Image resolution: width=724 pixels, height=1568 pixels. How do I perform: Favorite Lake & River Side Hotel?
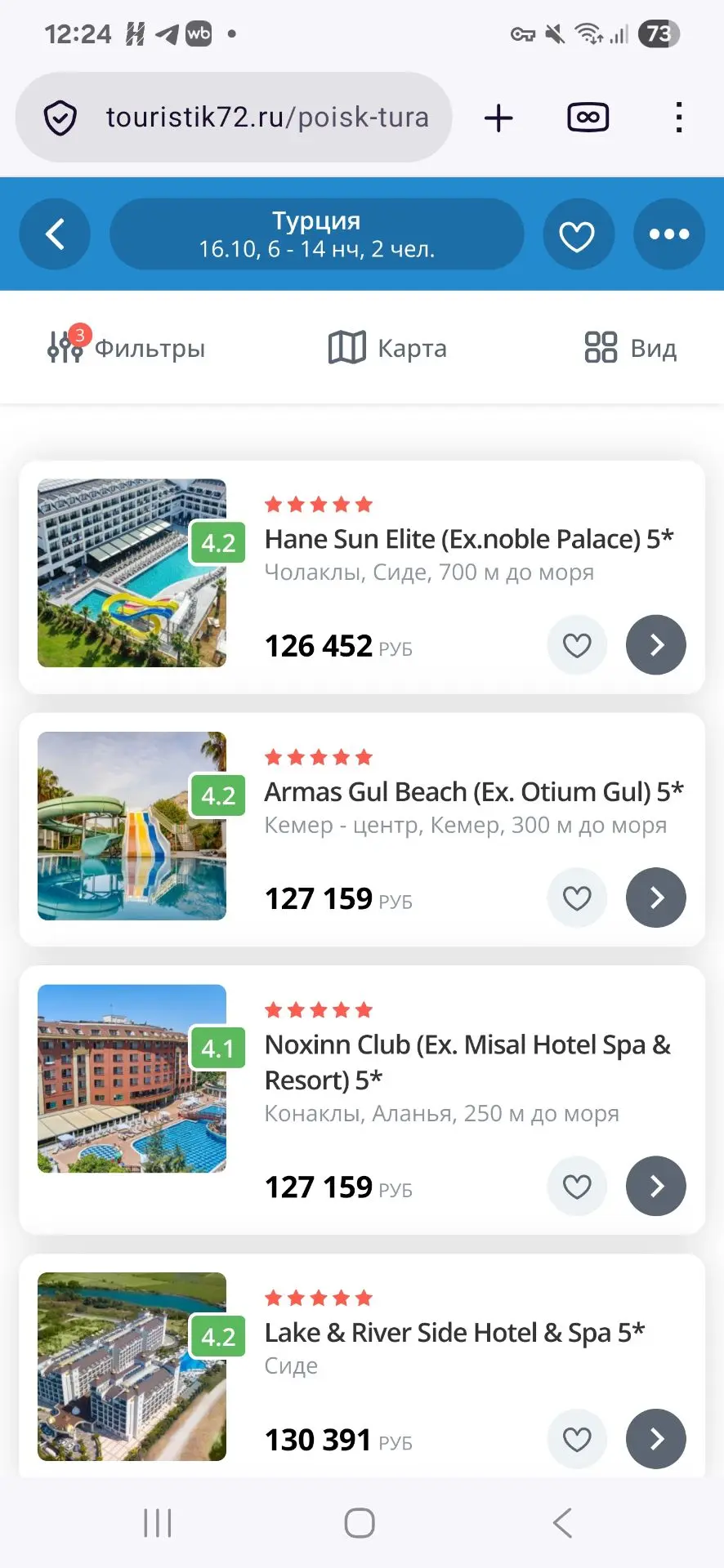577,1439
